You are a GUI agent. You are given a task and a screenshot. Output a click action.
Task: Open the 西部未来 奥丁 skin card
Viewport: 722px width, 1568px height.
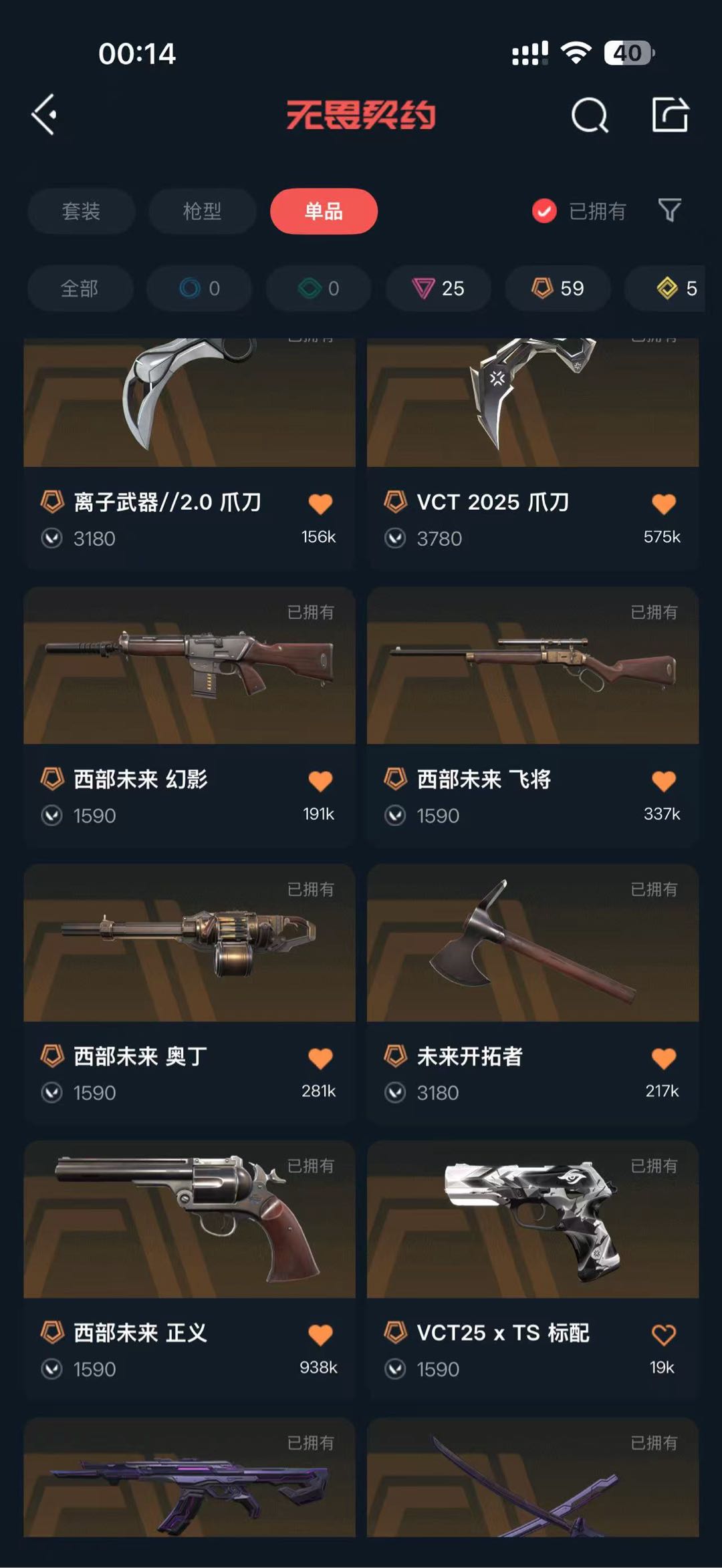click(x=189, y=995)
